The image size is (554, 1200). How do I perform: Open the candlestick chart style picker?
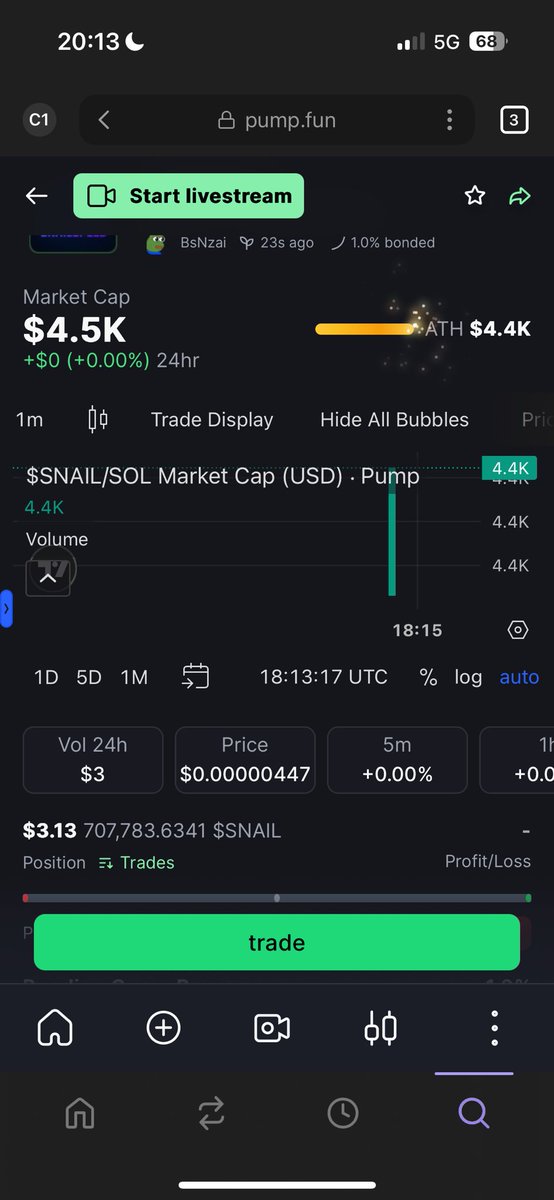(x=98, y=420)
